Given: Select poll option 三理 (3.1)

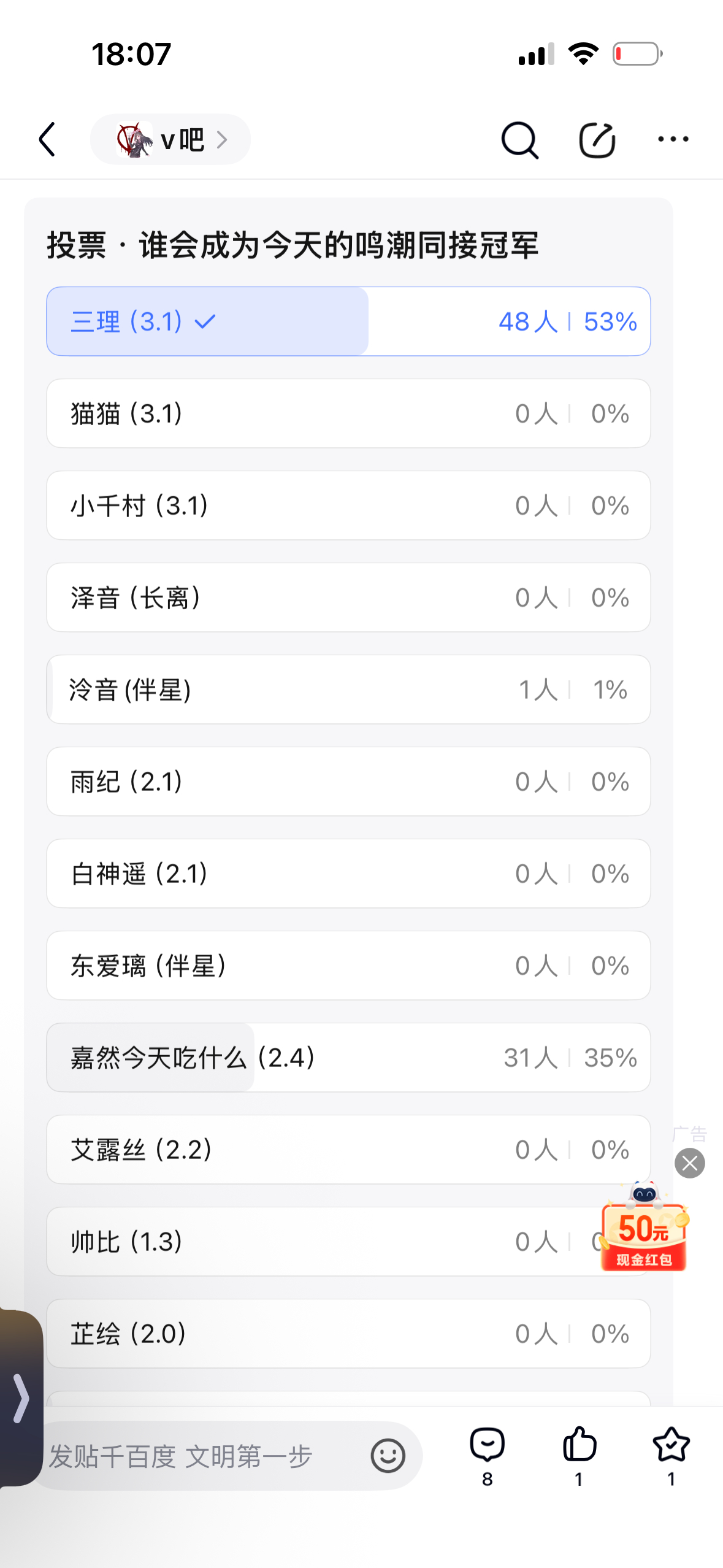Looking at the screenshot, I should (x=348, y=321).
